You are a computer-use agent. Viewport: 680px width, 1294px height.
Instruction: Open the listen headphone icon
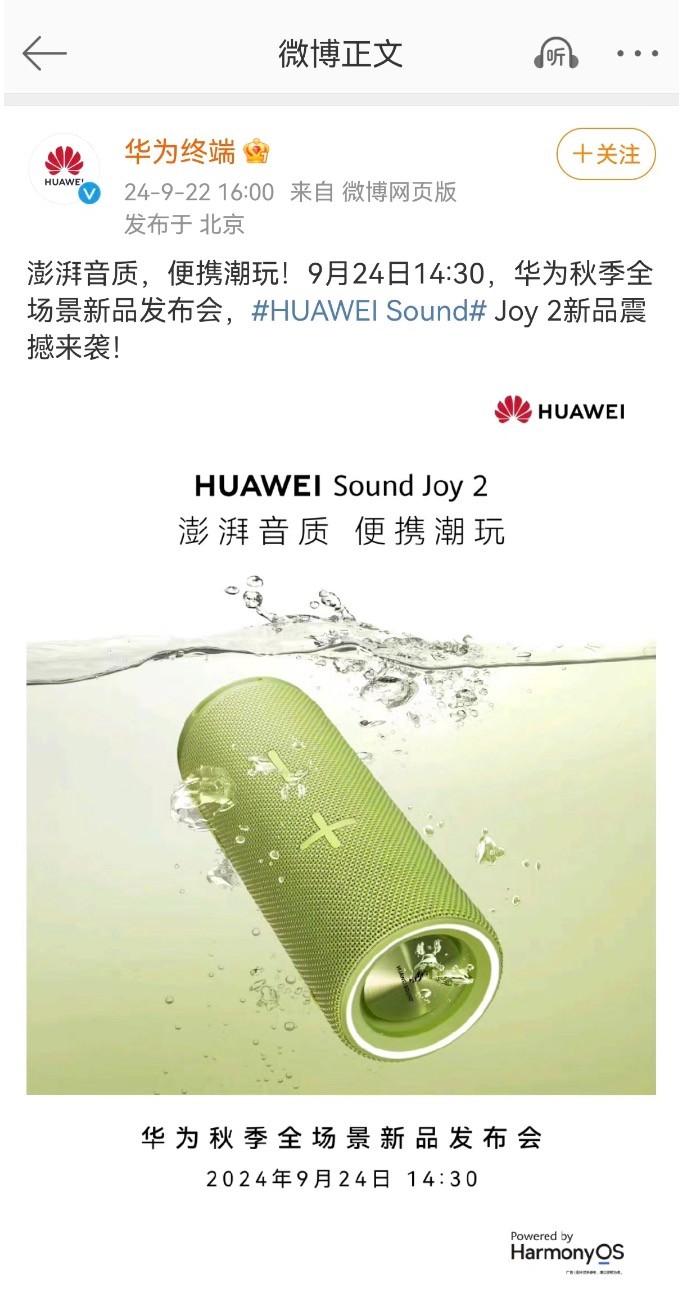click(556, 53)
